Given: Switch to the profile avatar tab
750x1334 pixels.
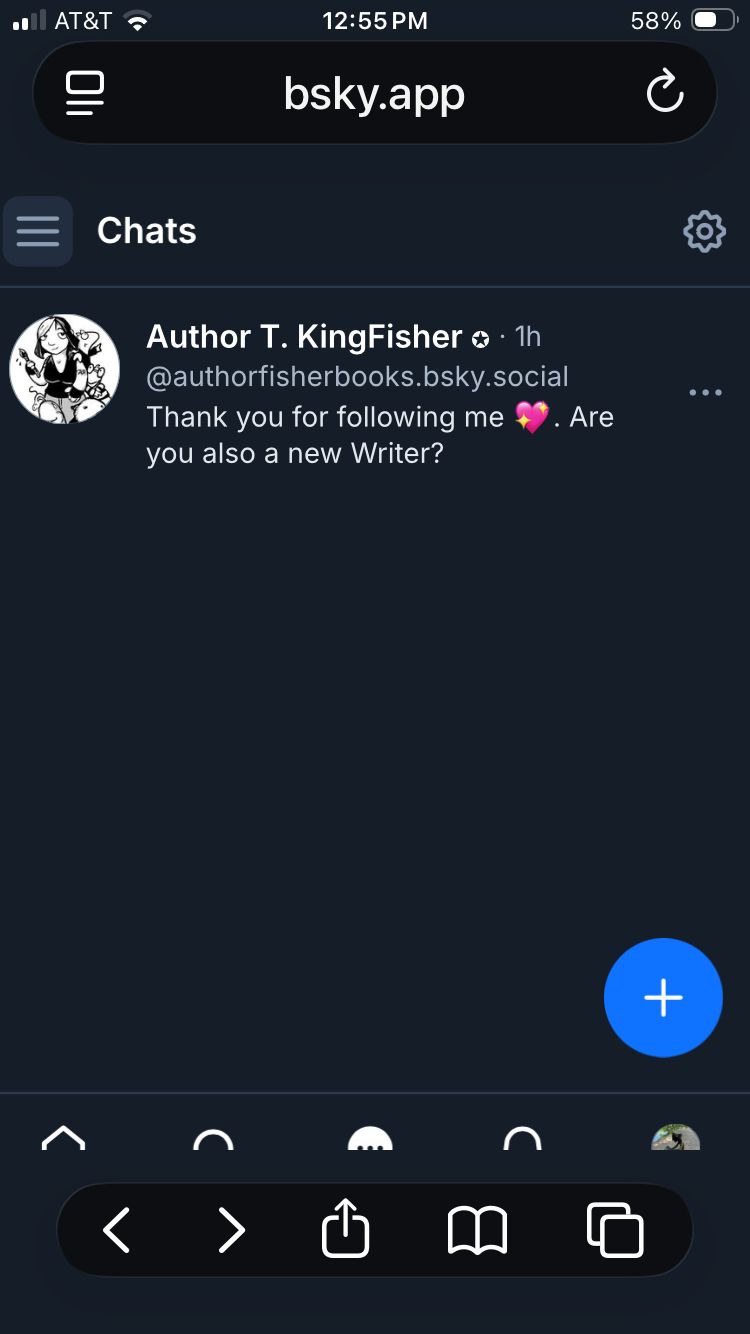Looking at the screenshot, I should tap(675, 1138).
